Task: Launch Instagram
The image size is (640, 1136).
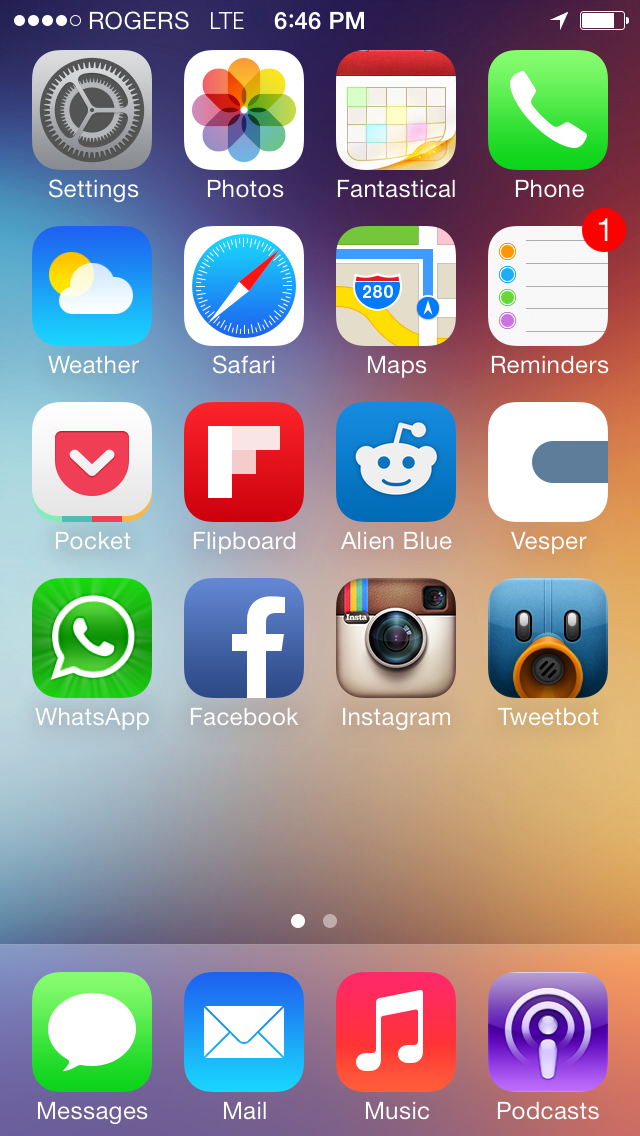Action: click(x=396, y=638)
